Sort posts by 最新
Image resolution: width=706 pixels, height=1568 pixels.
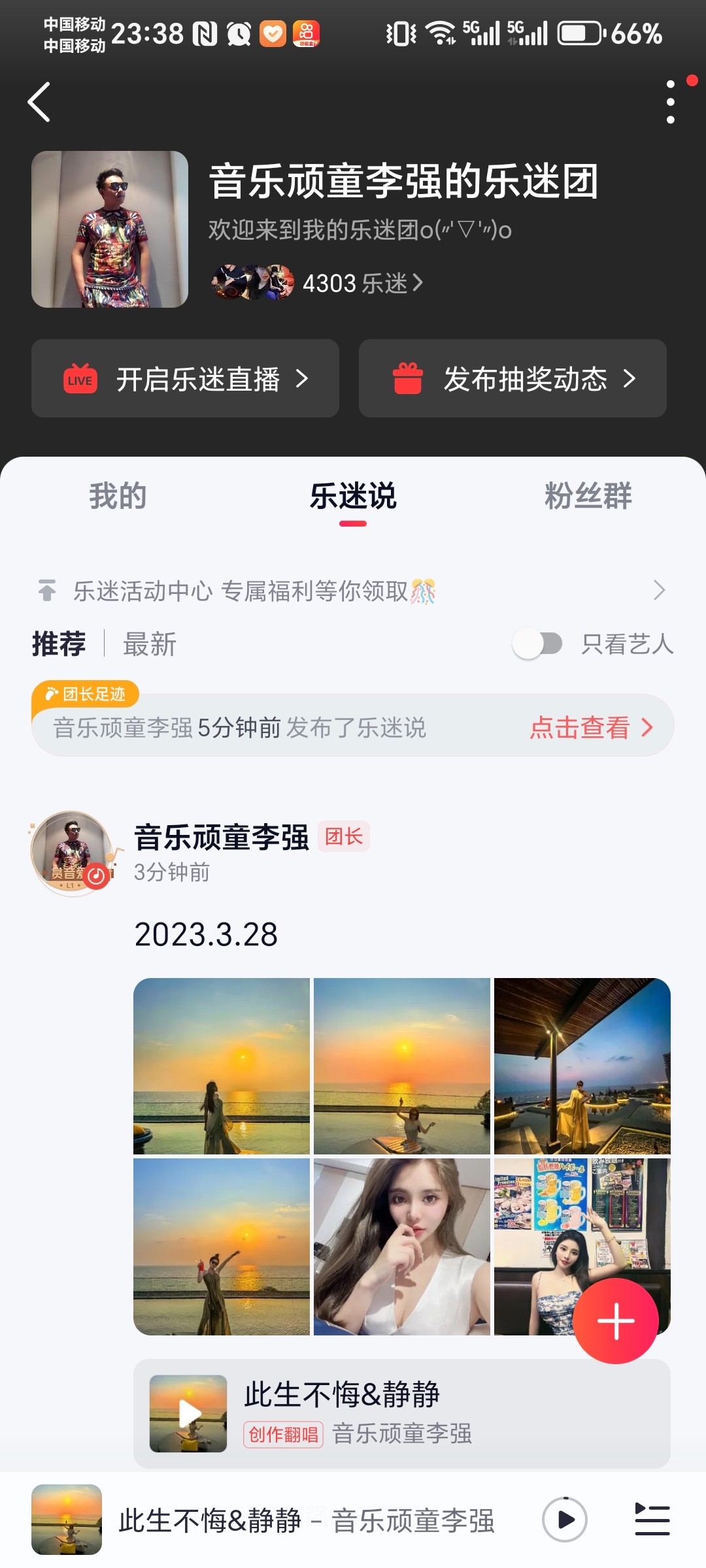(150, 644)
